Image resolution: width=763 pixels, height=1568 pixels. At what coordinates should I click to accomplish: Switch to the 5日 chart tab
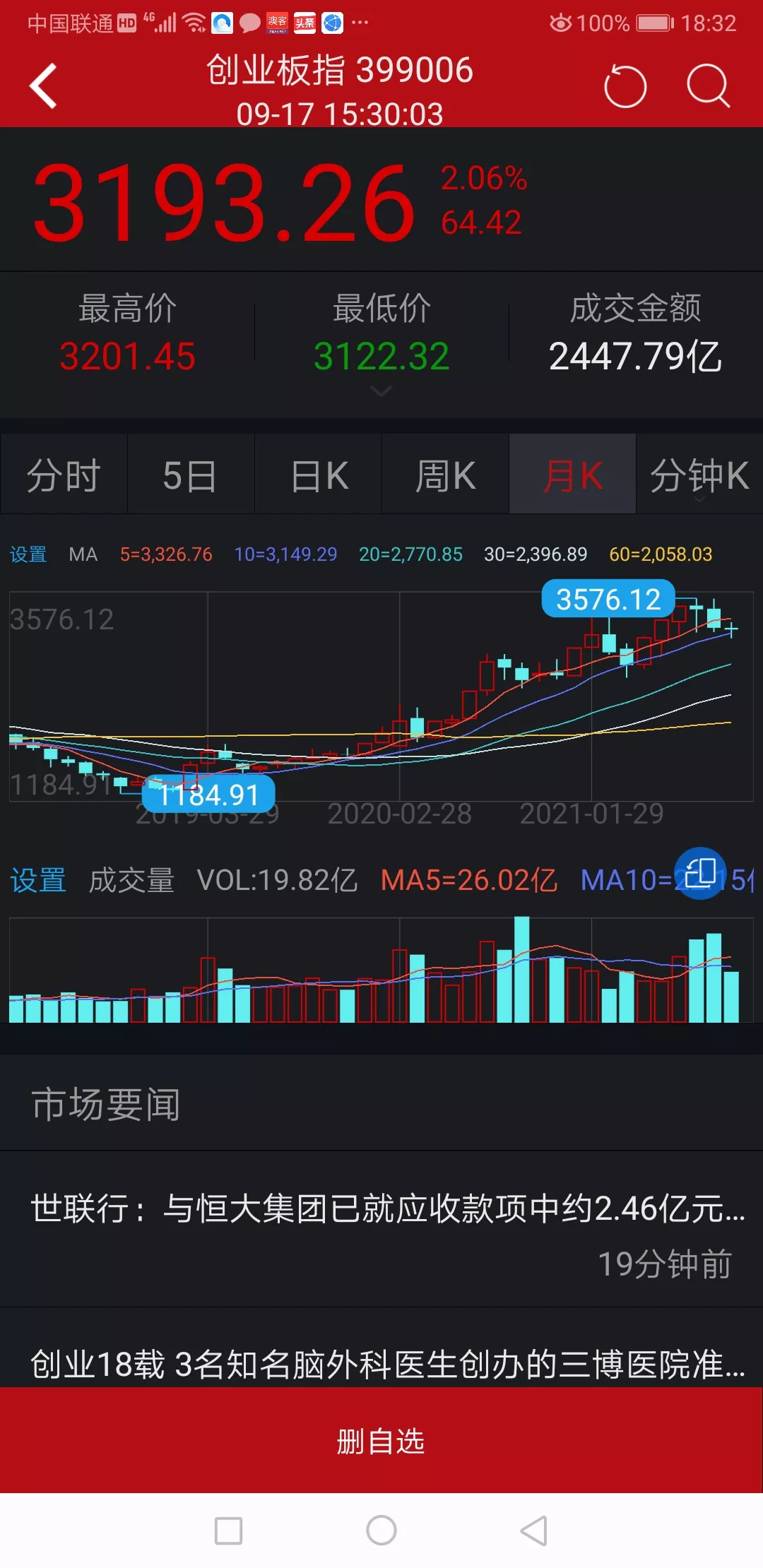191,475
